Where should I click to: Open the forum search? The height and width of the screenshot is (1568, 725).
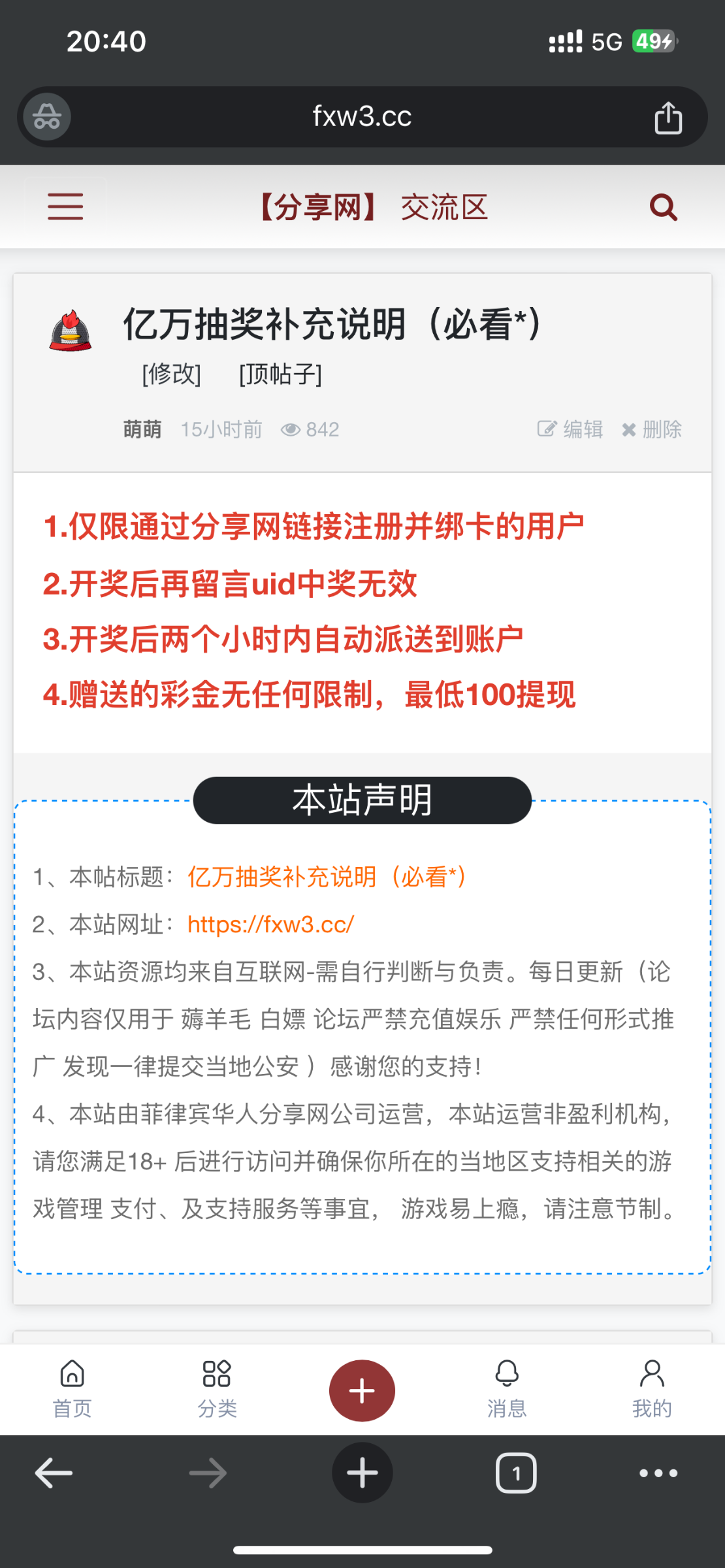663,208
